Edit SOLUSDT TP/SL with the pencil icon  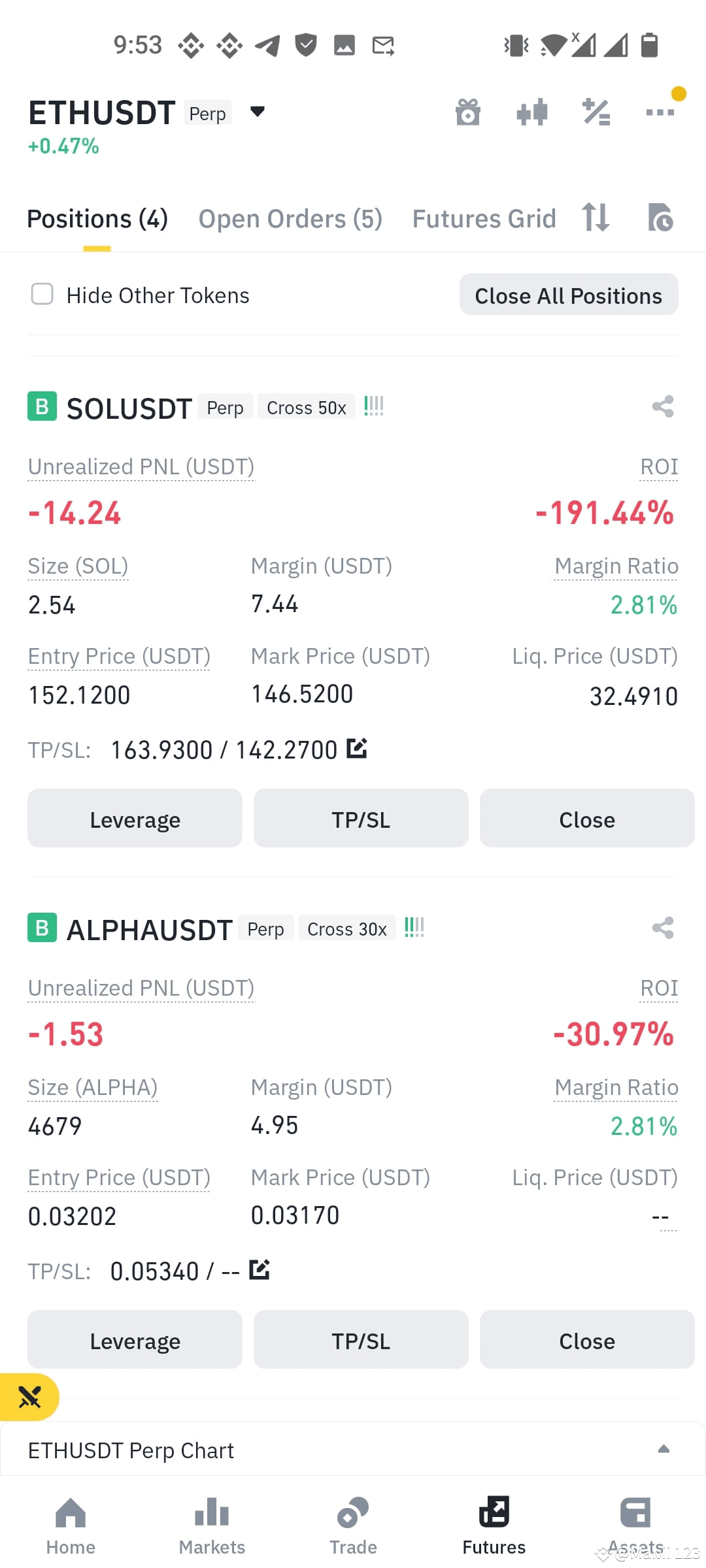tap(357, 749)
